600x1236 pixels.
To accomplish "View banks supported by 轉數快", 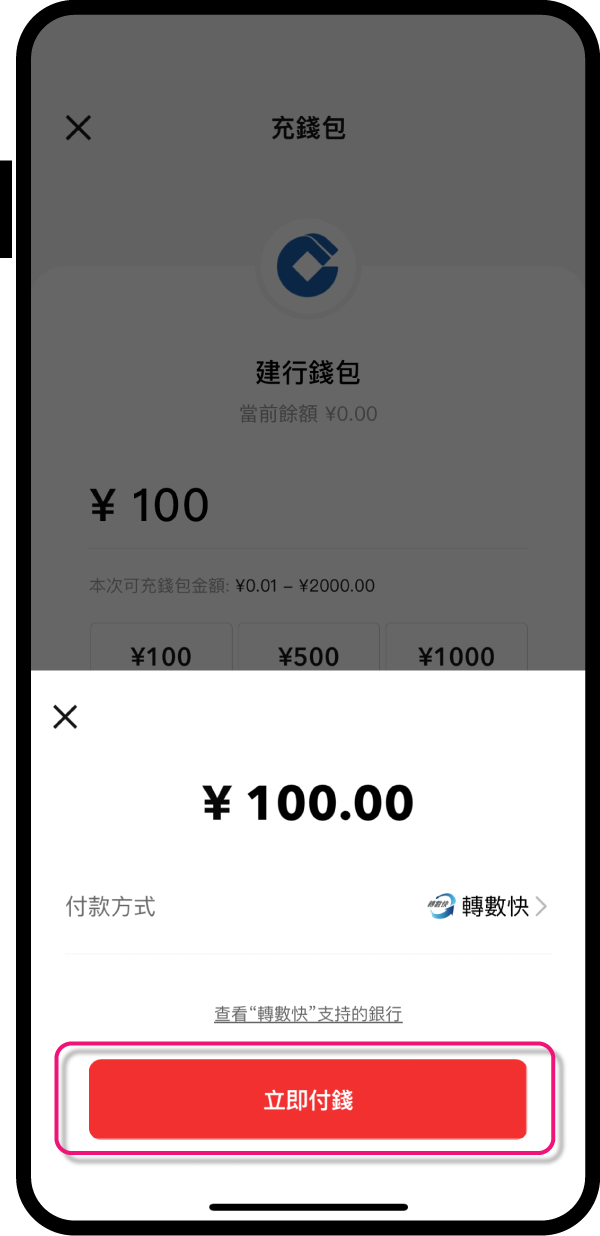I will click(x=308, y=1014).
